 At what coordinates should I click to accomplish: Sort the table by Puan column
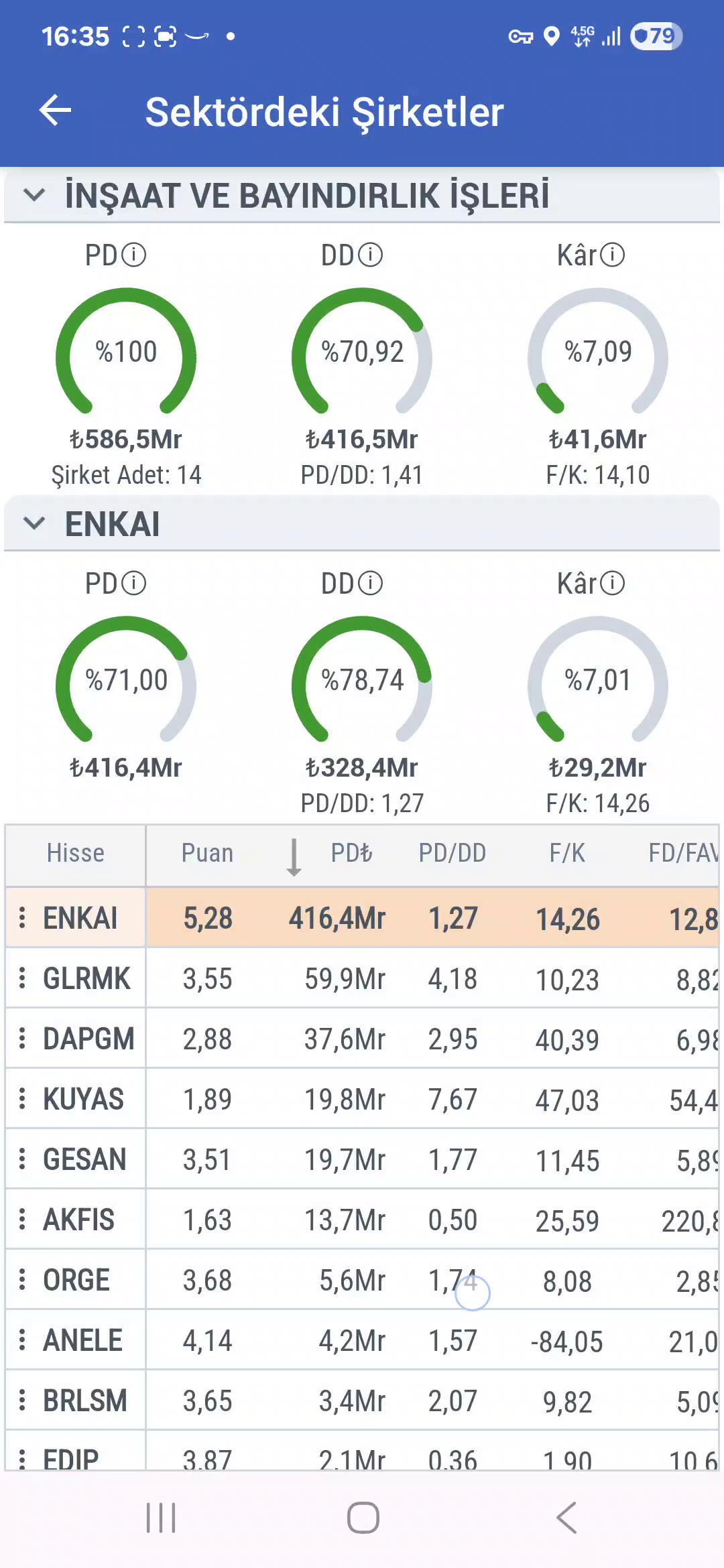(x=207, y=854)
